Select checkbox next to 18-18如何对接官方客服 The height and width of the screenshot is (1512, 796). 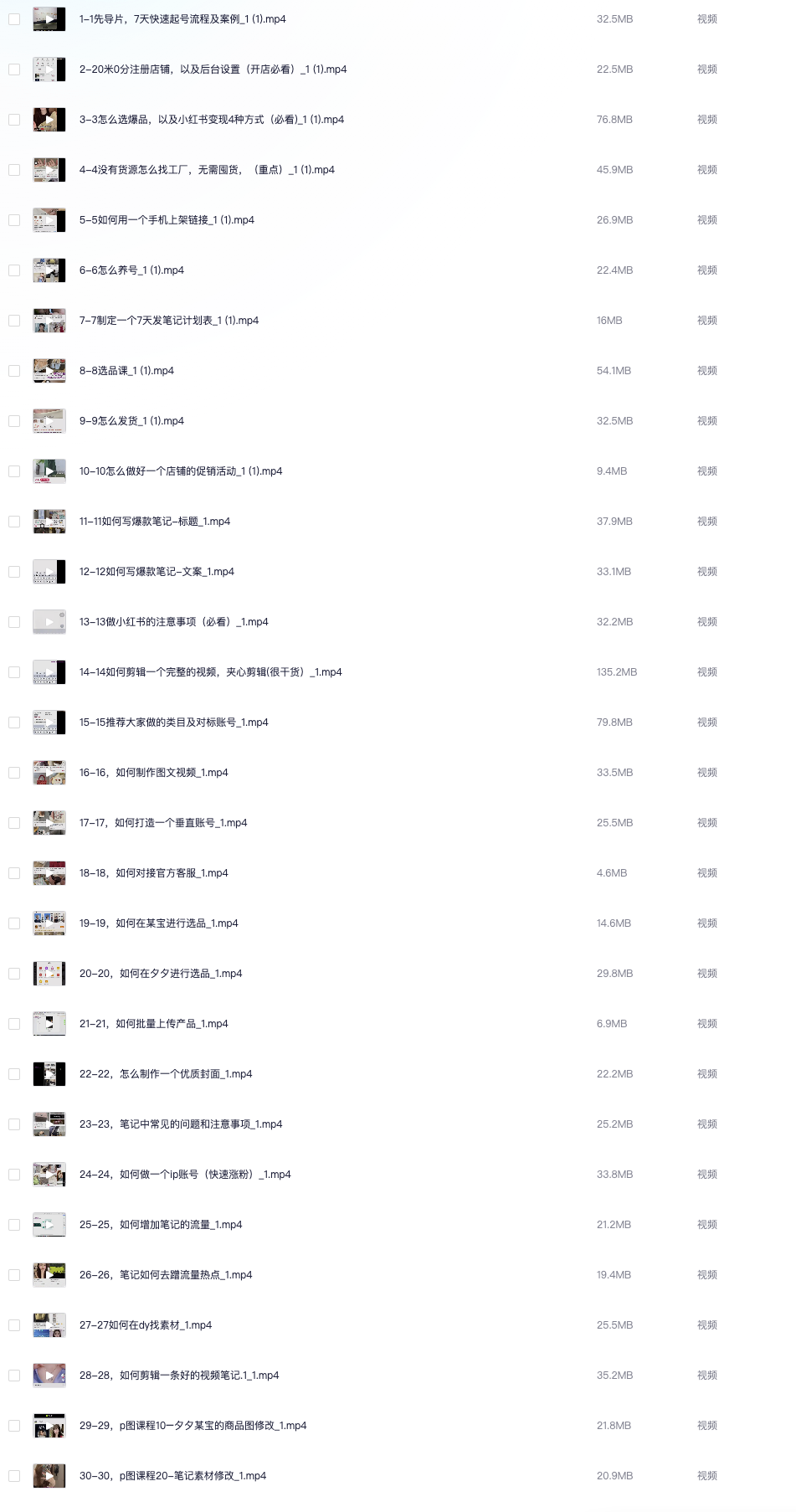(14, 873)
